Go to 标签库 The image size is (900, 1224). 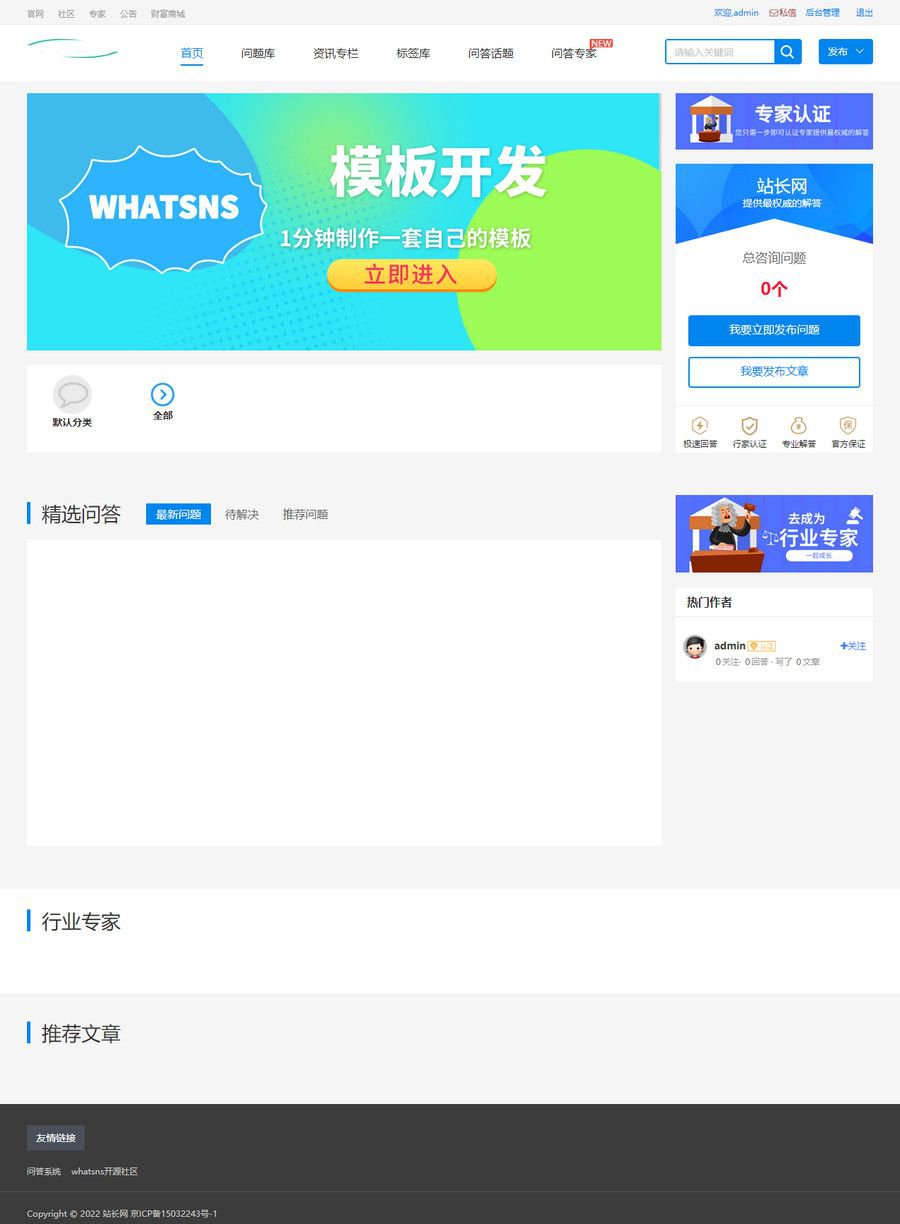click(x=413, y=54)
